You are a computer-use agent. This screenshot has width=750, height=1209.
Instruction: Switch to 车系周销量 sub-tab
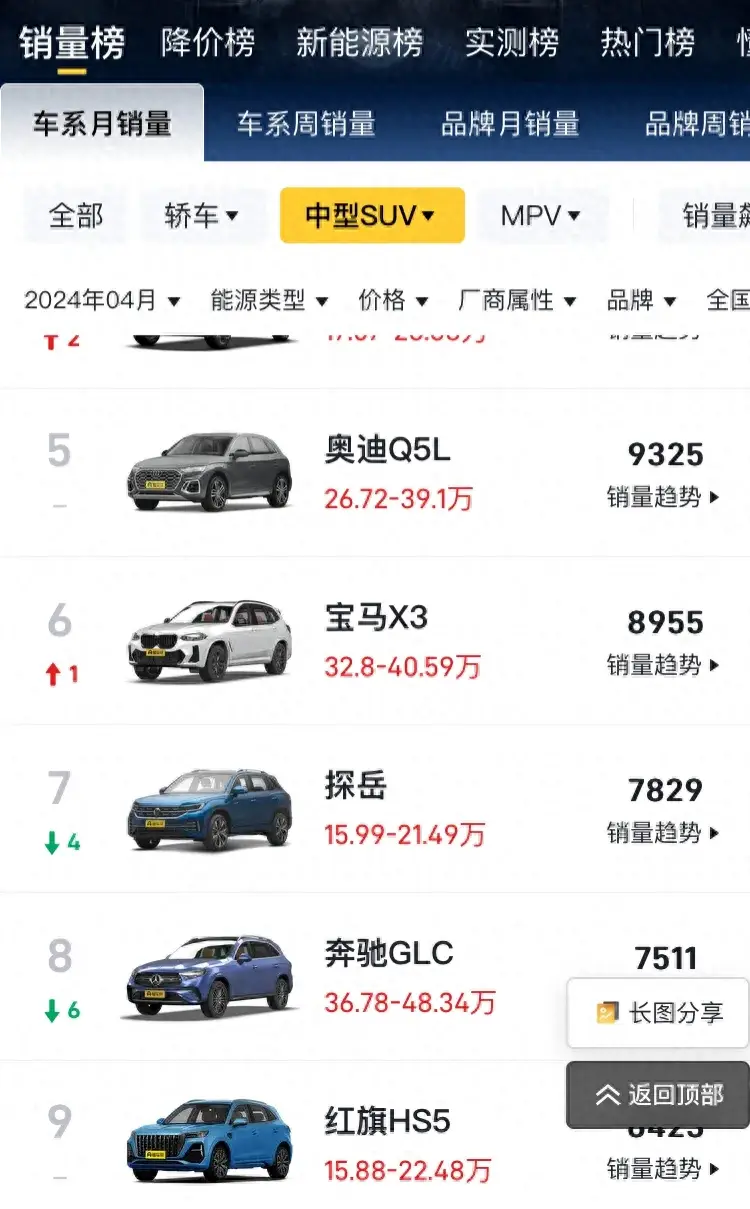coord(306,124)
